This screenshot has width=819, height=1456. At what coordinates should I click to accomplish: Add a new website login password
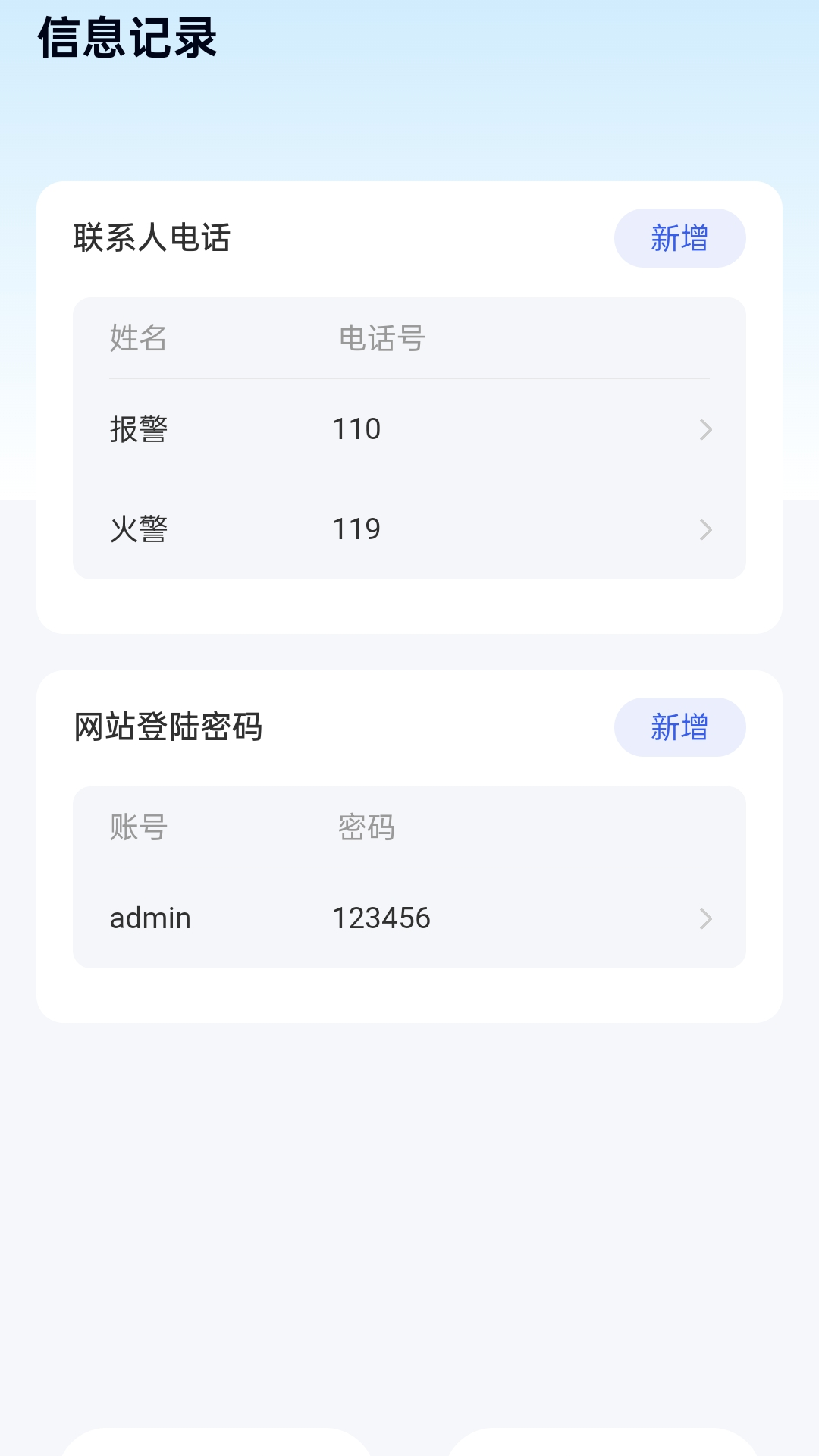pos(679,727)
